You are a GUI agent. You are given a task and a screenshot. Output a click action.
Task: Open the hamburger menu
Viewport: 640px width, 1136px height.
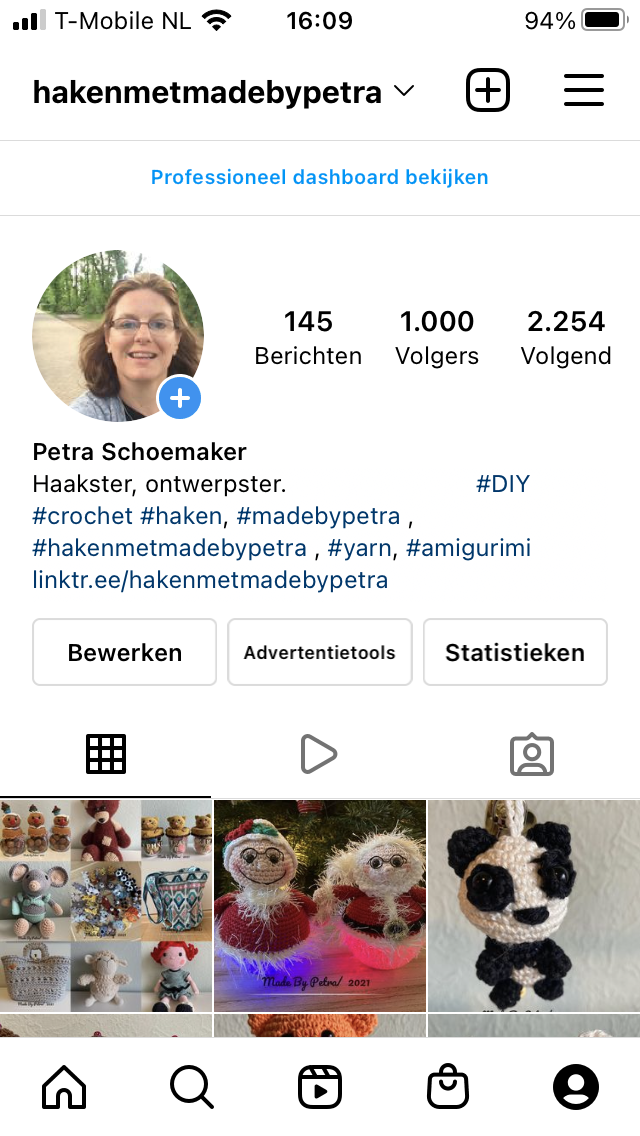583,91
